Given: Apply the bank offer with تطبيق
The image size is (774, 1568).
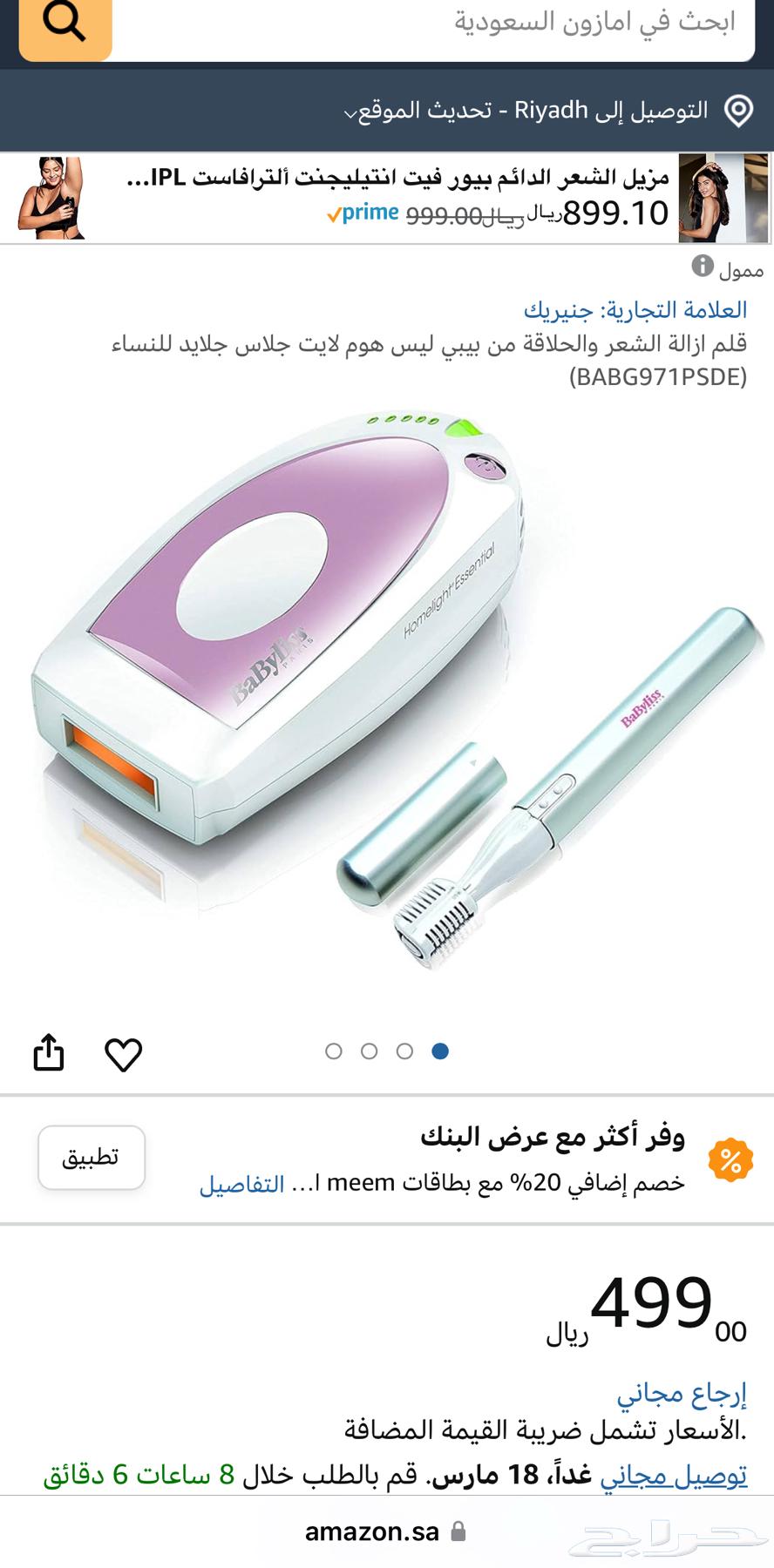Looking at the screenshot, I should tap(92, 1158).
